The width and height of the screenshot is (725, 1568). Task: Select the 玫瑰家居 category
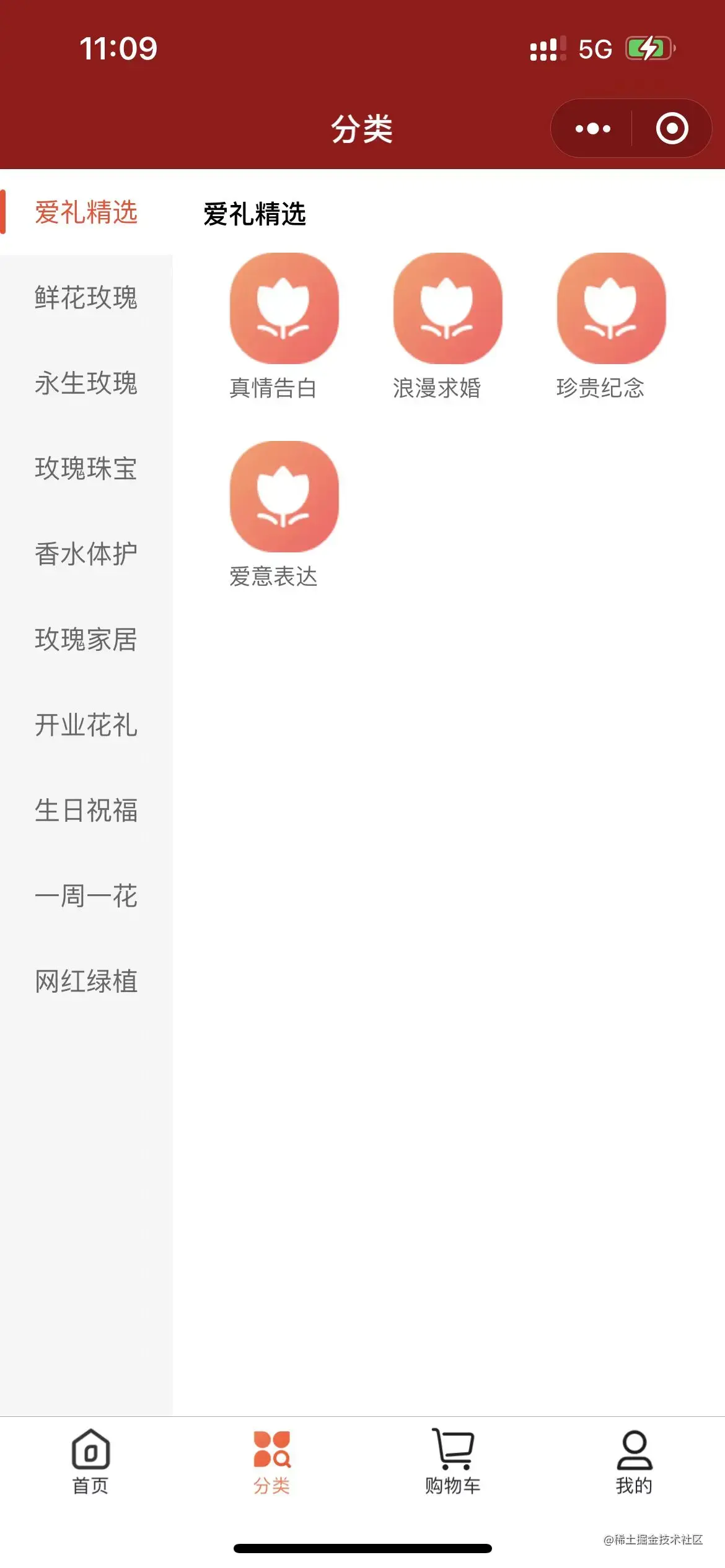tap(87, 642)
